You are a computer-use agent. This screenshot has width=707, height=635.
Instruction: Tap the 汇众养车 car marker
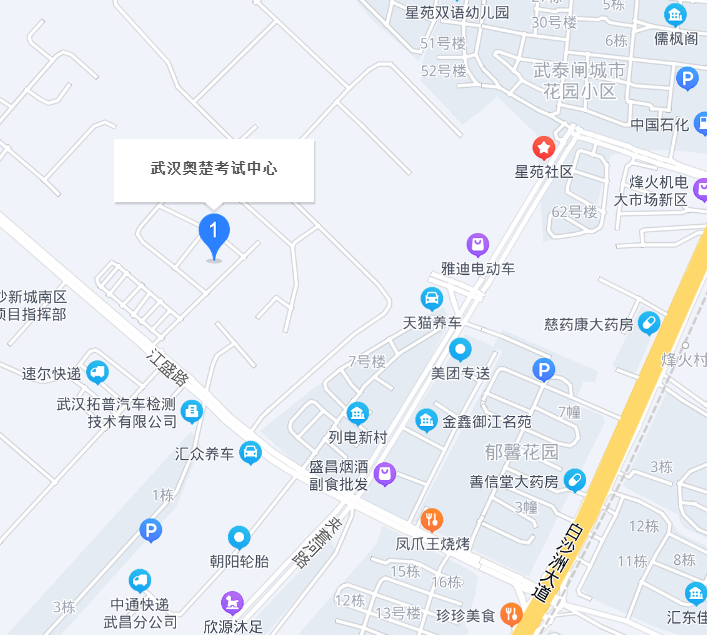pos(251,453)
